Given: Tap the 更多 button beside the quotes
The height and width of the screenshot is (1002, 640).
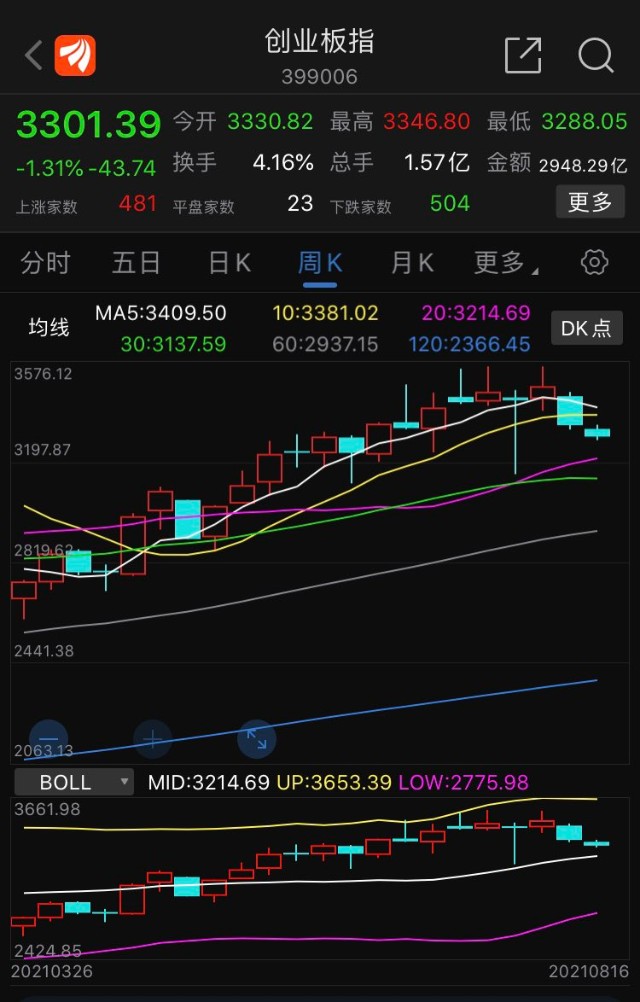Looking at the screenshot, I should pos(590,203).
